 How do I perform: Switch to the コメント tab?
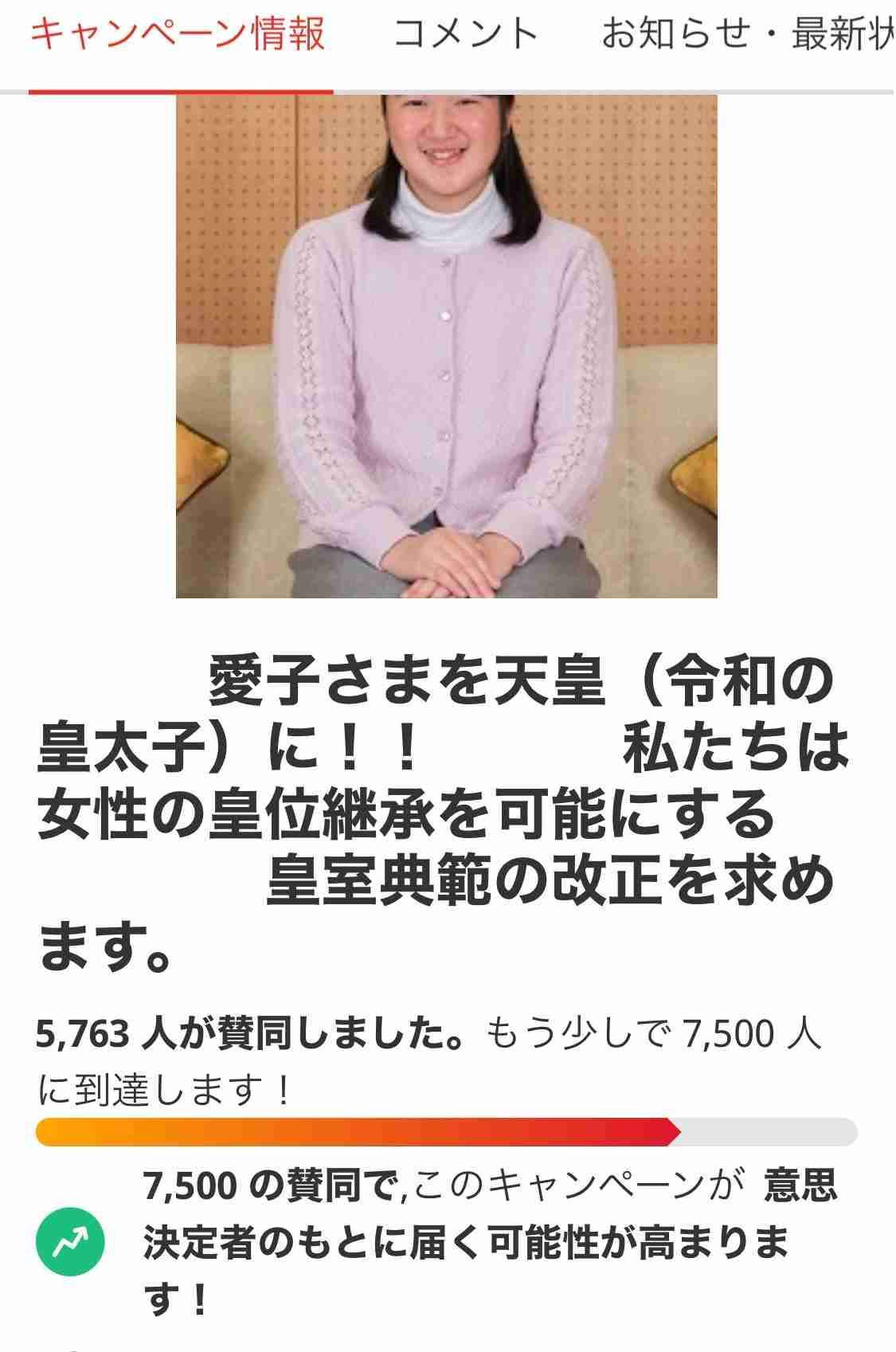click(x=466, y=36)
